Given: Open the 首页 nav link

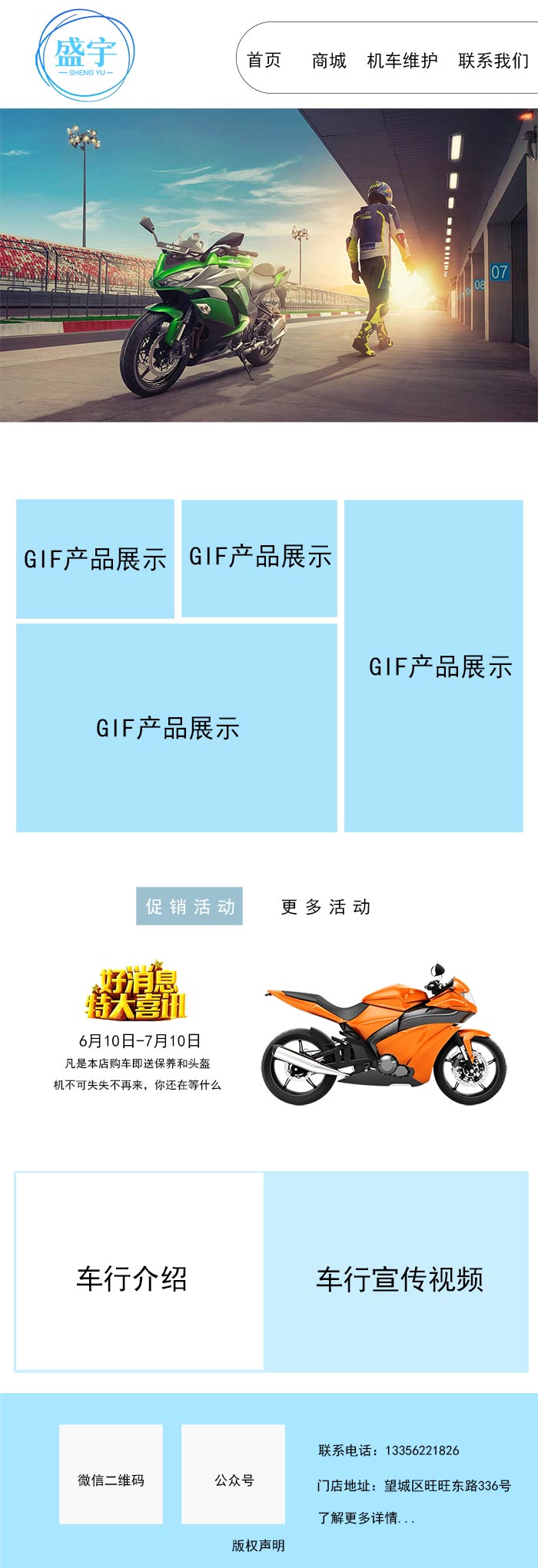Looking at the screenshot, I should (x=264, y=61).
